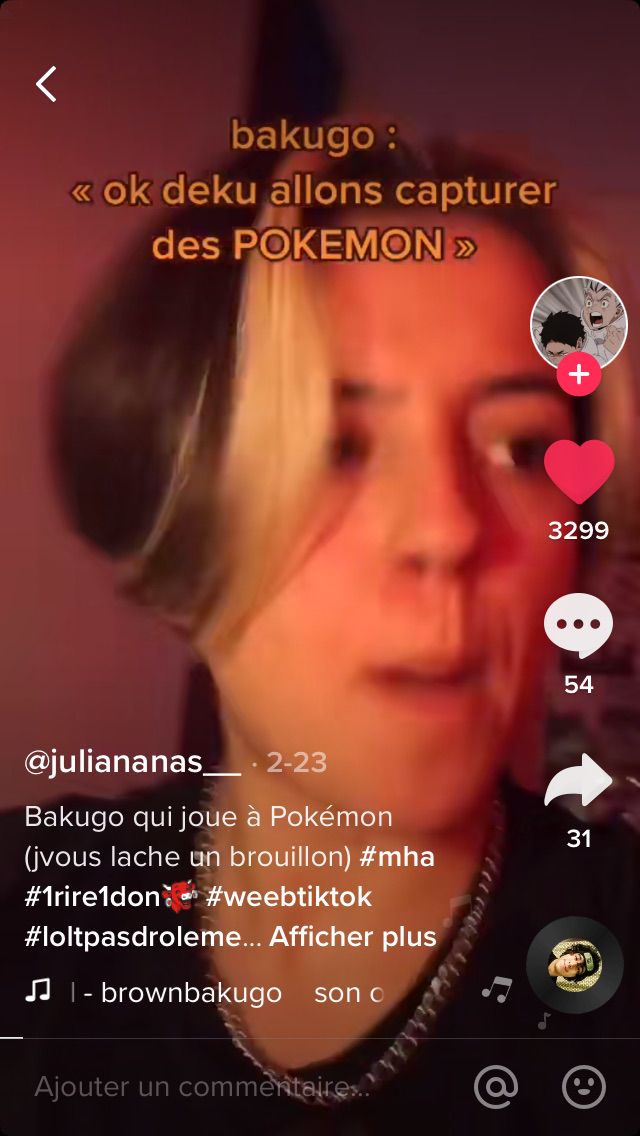Open the creator's profile picture
Image resolution: width=640 pixels, height=1136 pixels.
pyautogui.click(x=578, y=323)
